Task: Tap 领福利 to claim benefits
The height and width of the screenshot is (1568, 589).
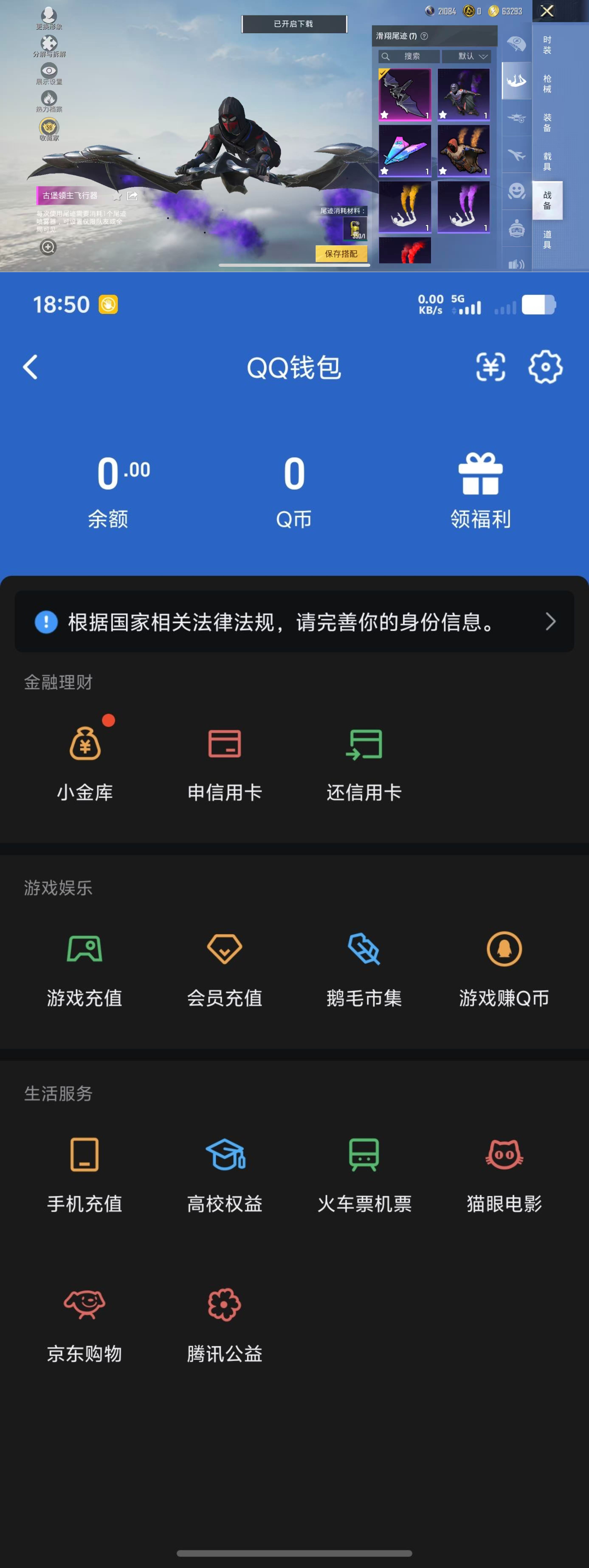Action: click(x=480, y=487)
